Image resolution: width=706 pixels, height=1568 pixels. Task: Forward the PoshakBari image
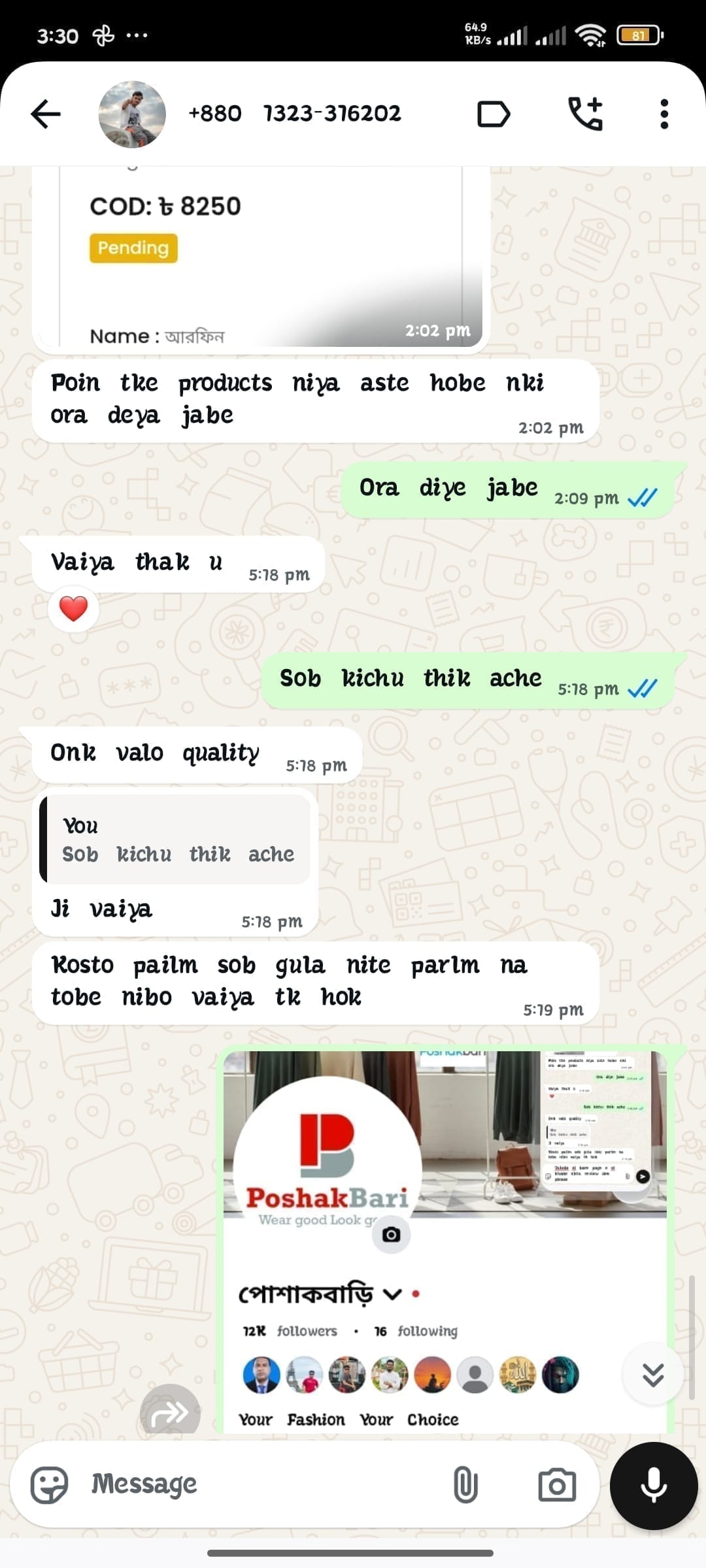coord(170,1413)
